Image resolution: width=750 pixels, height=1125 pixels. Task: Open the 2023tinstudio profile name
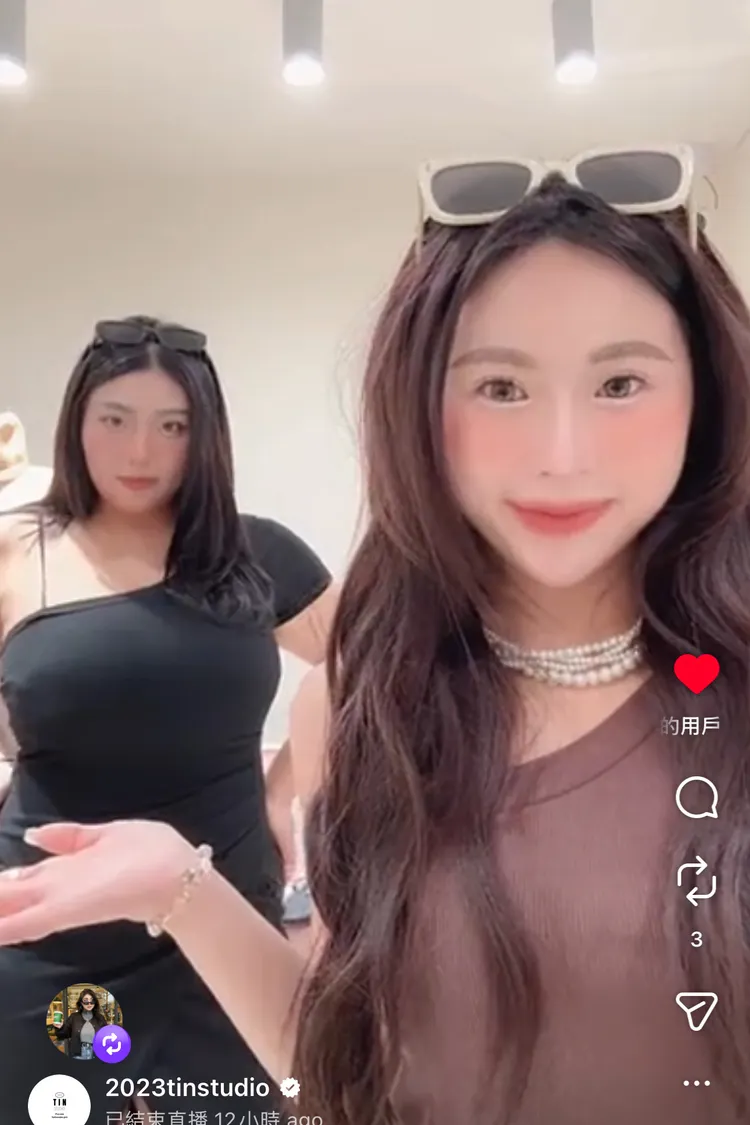[x=187, y=1087]
